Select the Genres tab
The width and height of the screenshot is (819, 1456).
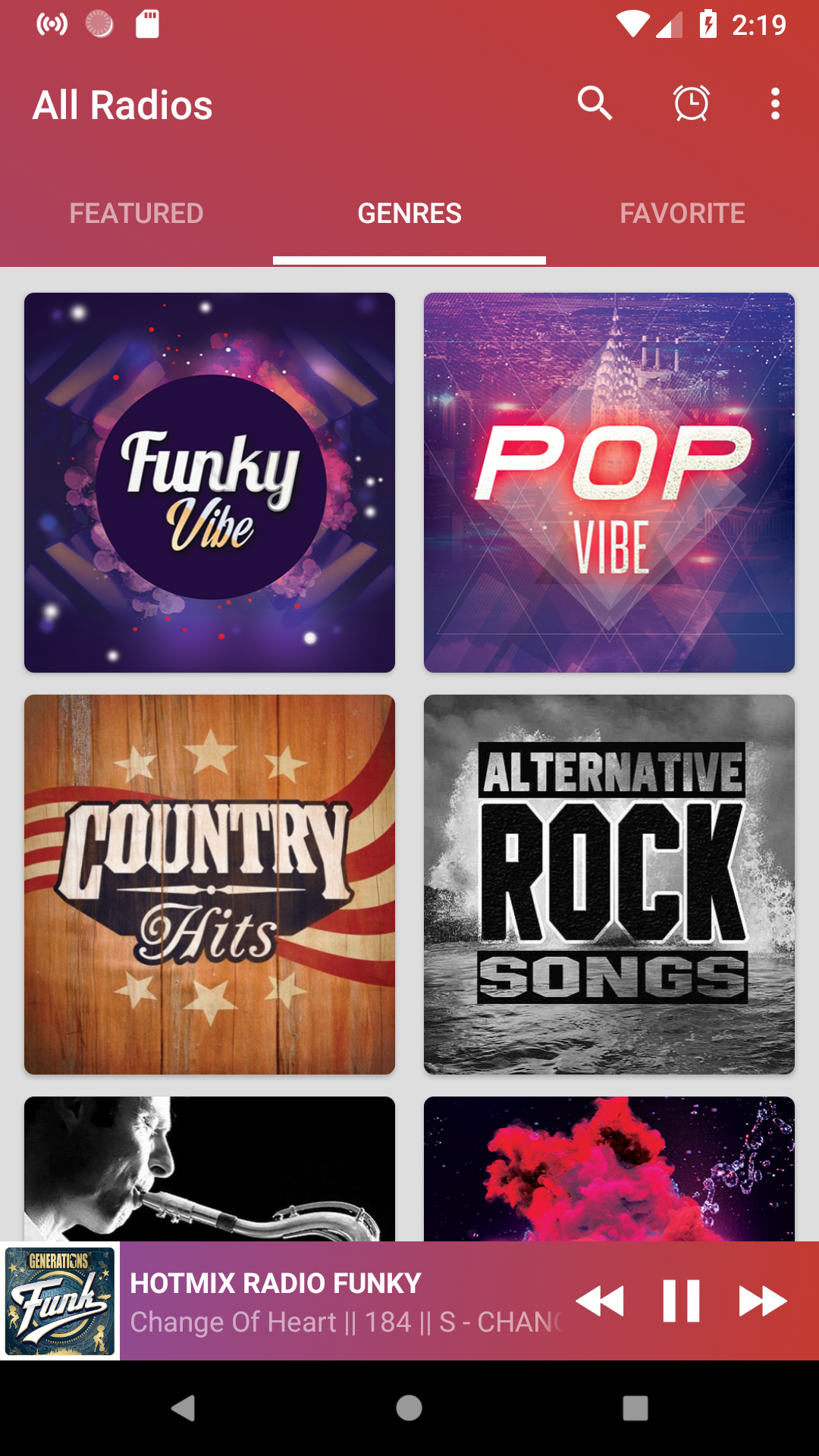[409, 213]
